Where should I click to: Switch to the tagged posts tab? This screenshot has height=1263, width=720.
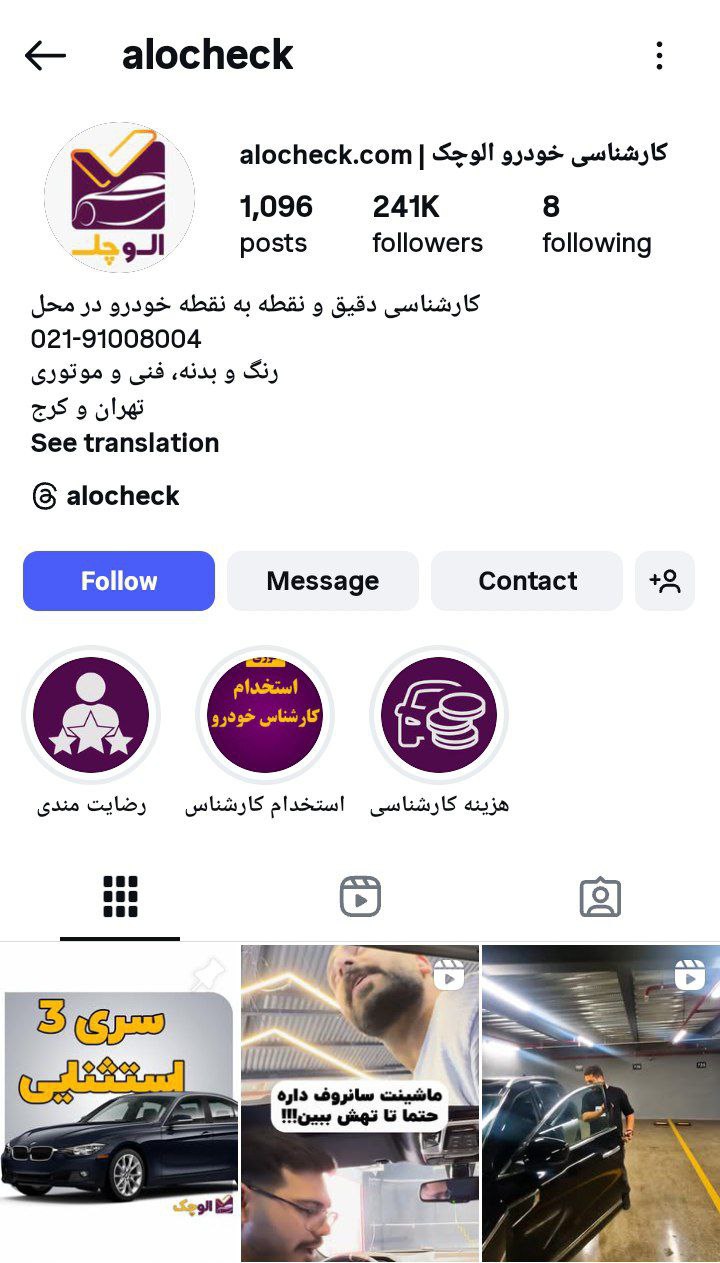[600, 897]
